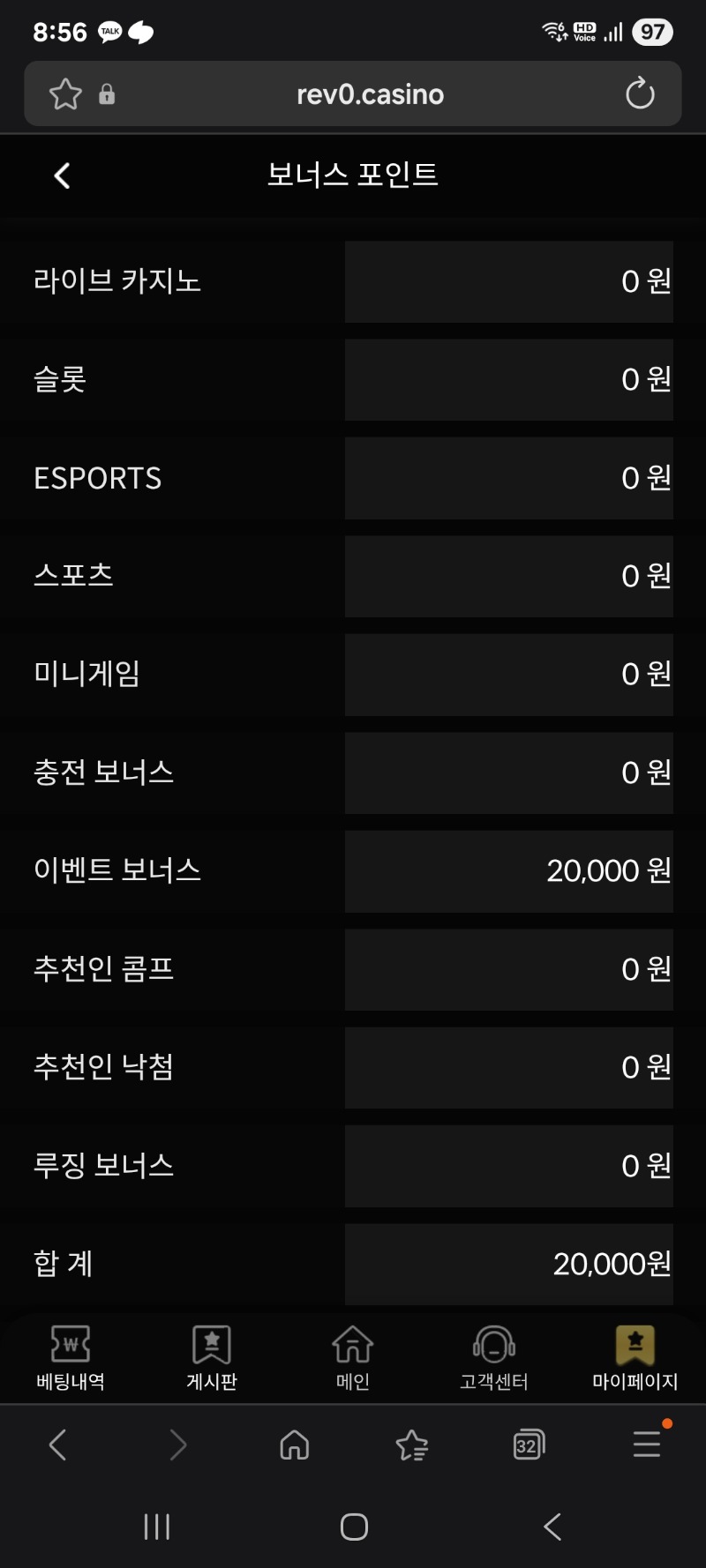The width and height of the screenshot is (706, 1568).
Task: Go to the browser home page
Action: (294, 1445)
